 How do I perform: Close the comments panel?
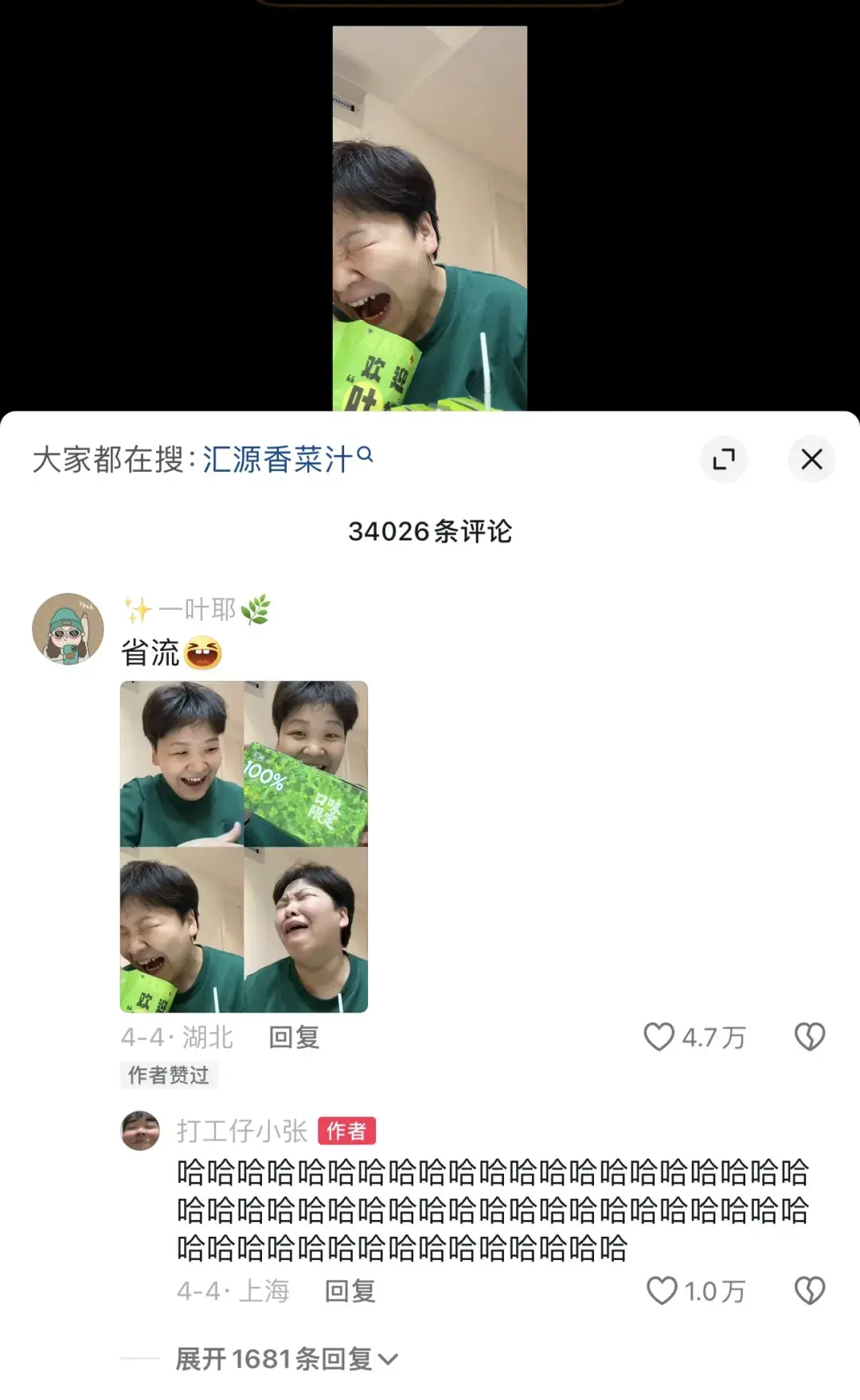(811, 459)
